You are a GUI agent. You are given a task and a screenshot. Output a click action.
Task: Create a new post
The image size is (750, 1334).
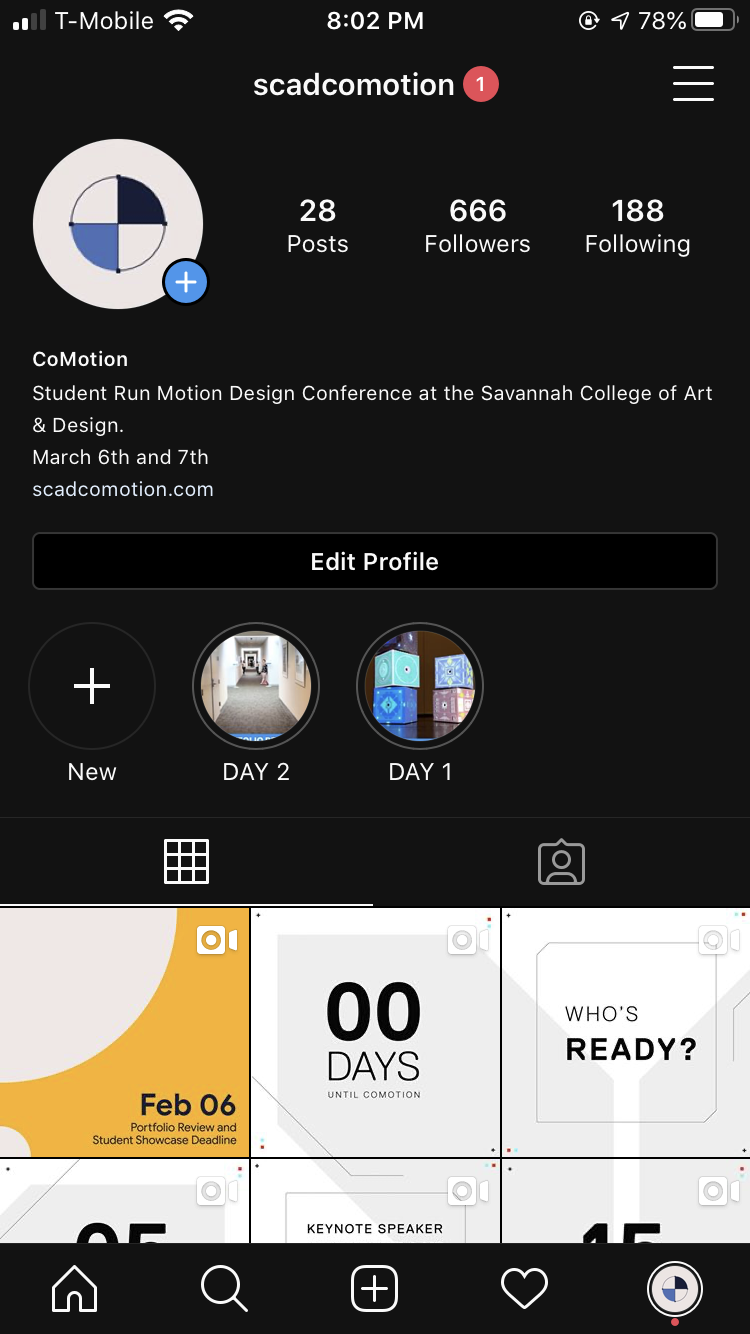tap(375, 1288)
